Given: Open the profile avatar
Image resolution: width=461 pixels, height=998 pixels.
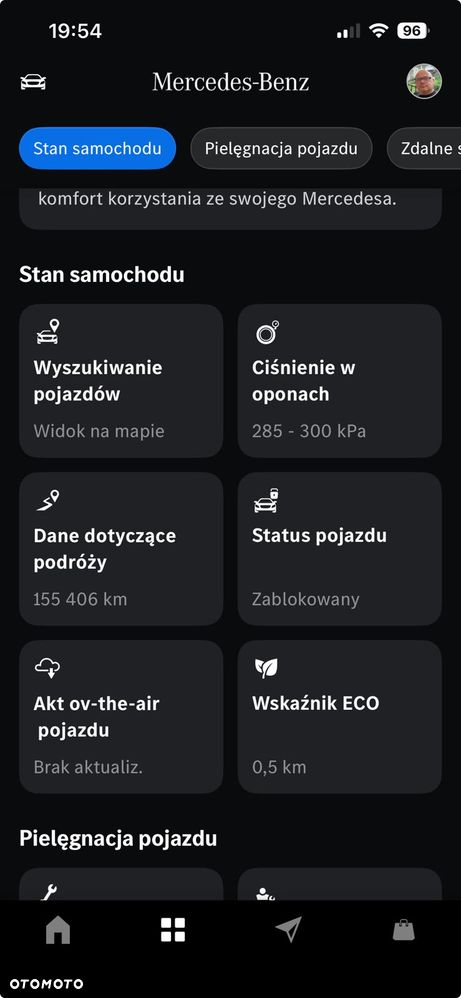Looking at the screenshot, I should pyautogui.click(x=424, y=81).
